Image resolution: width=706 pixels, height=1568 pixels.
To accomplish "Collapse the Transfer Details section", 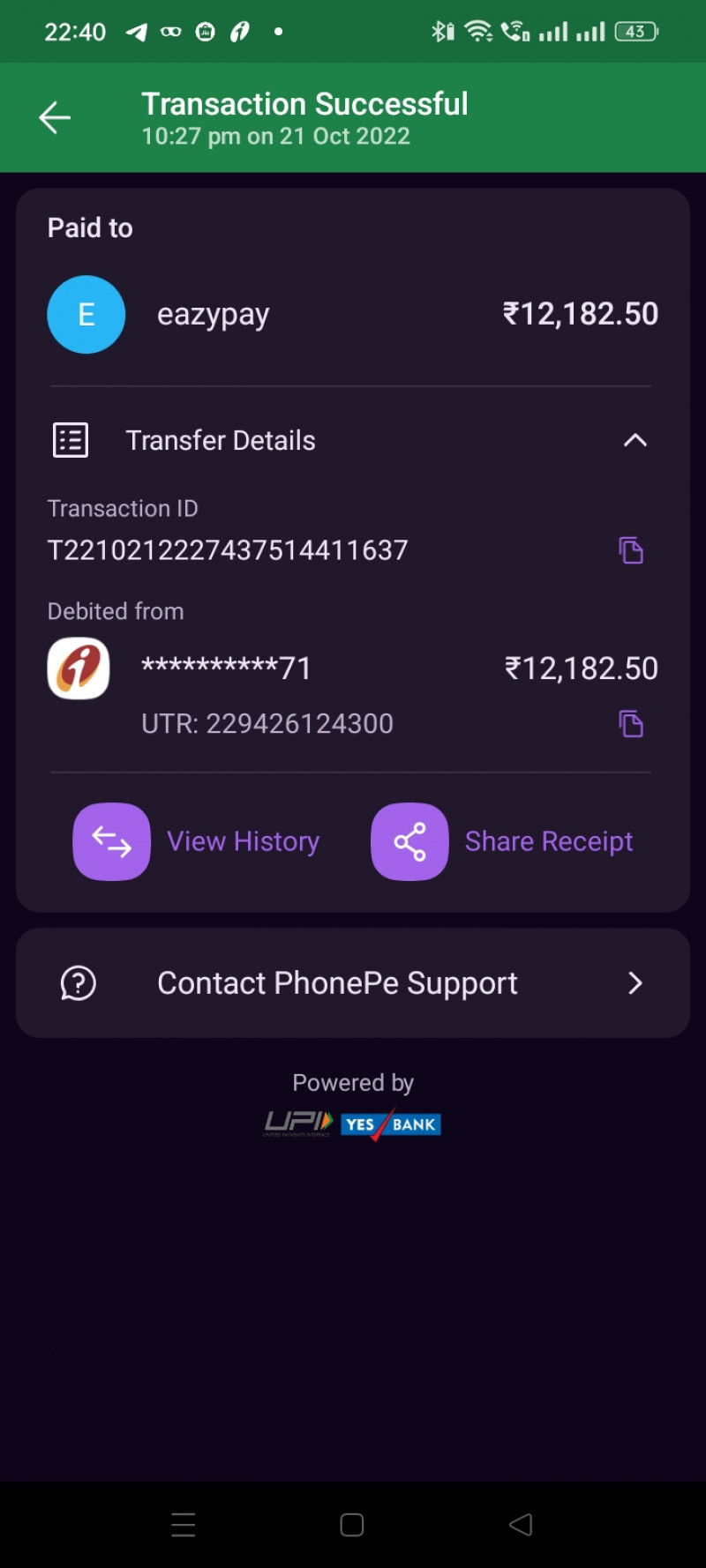I will [x=635, y=440].
